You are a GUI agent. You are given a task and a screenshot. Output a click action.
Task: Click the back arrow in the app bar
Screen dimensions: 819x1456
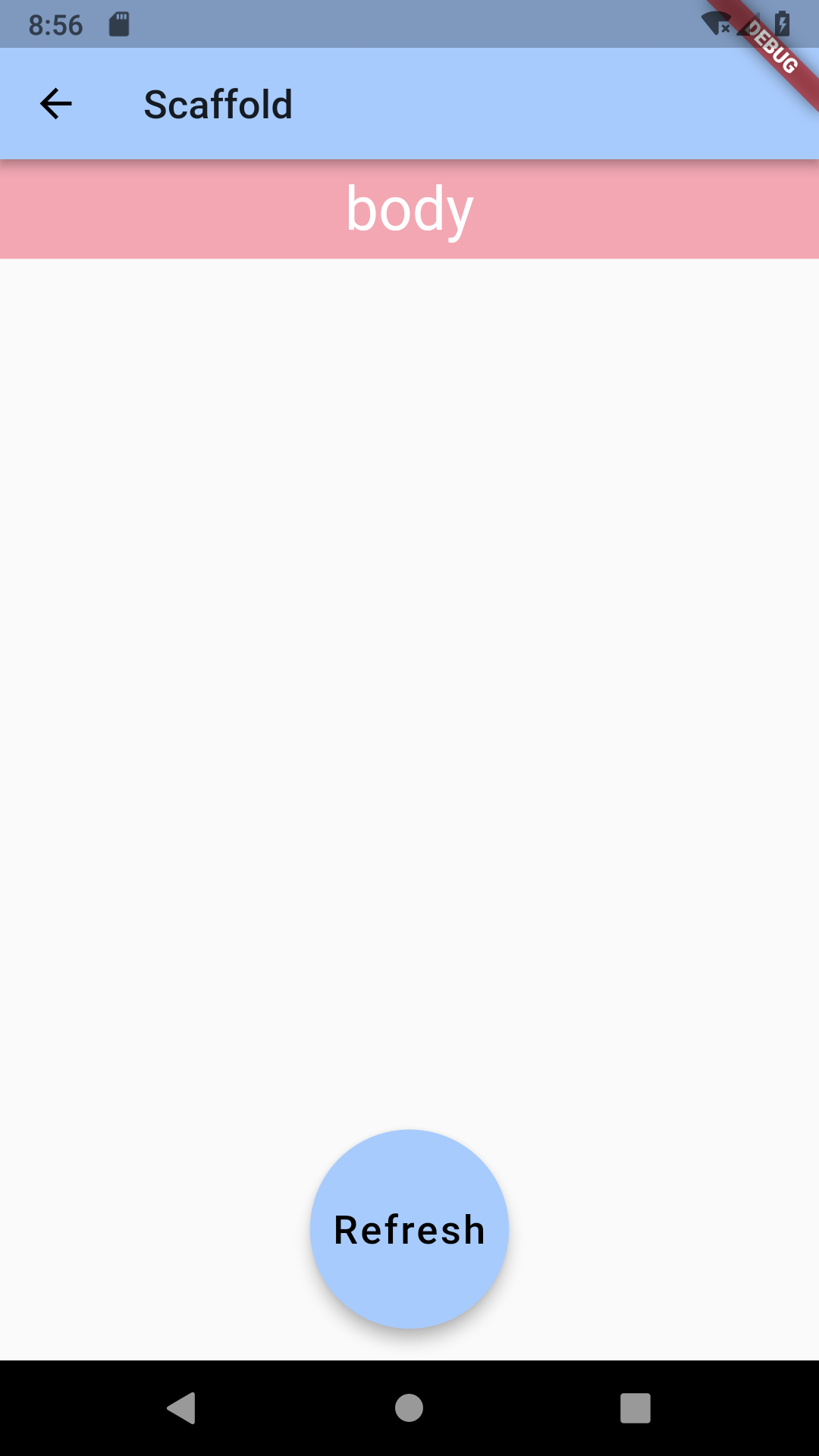pyautogui.click(x=55, y=104)
